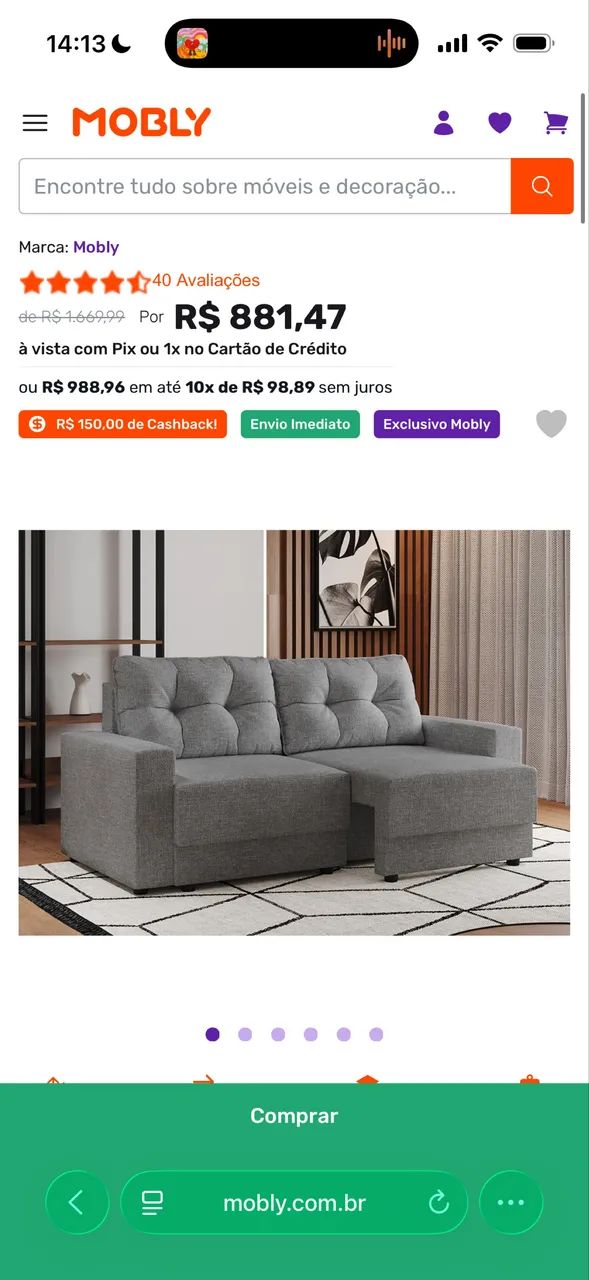Open the shopping cart

tap(556, 123)
